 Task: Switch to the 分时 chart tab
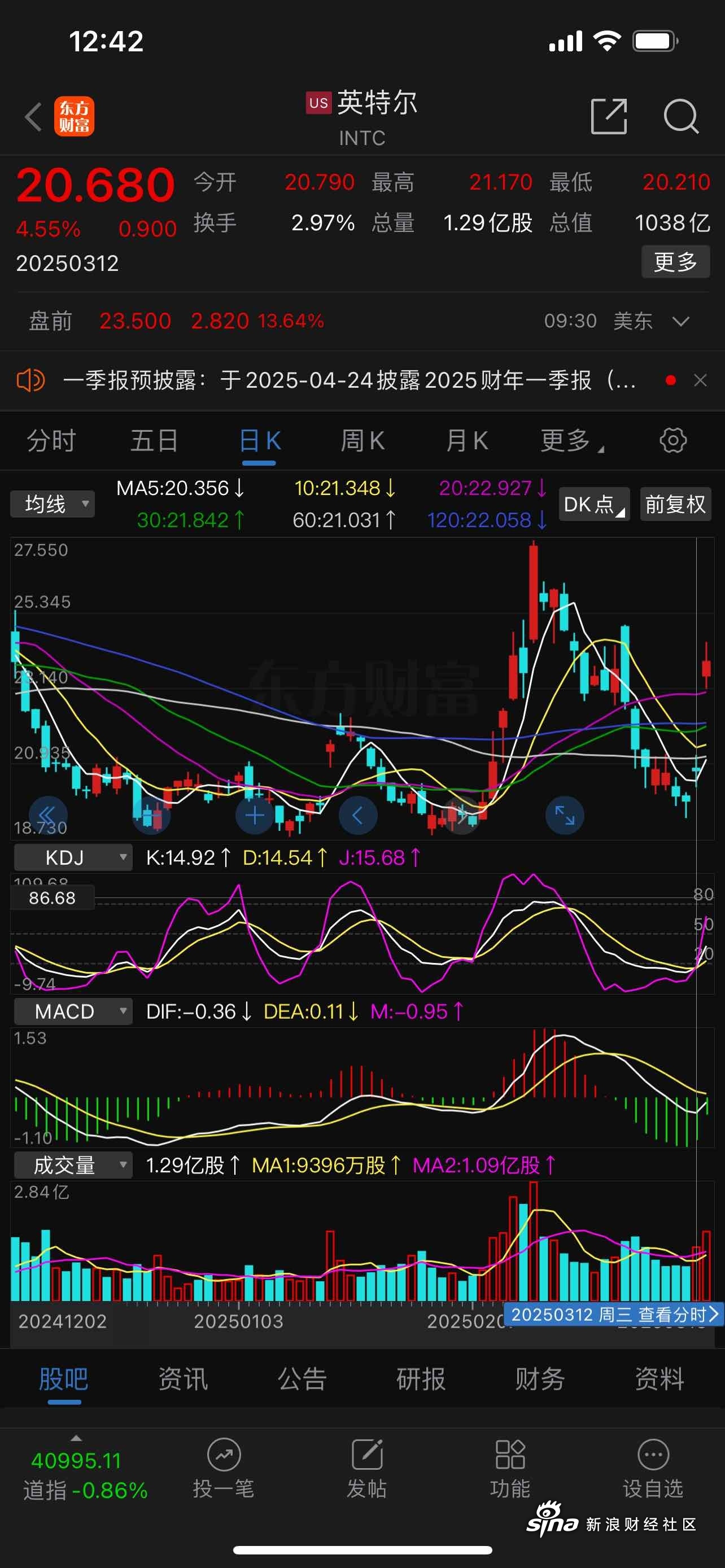[x=51, y=441]
